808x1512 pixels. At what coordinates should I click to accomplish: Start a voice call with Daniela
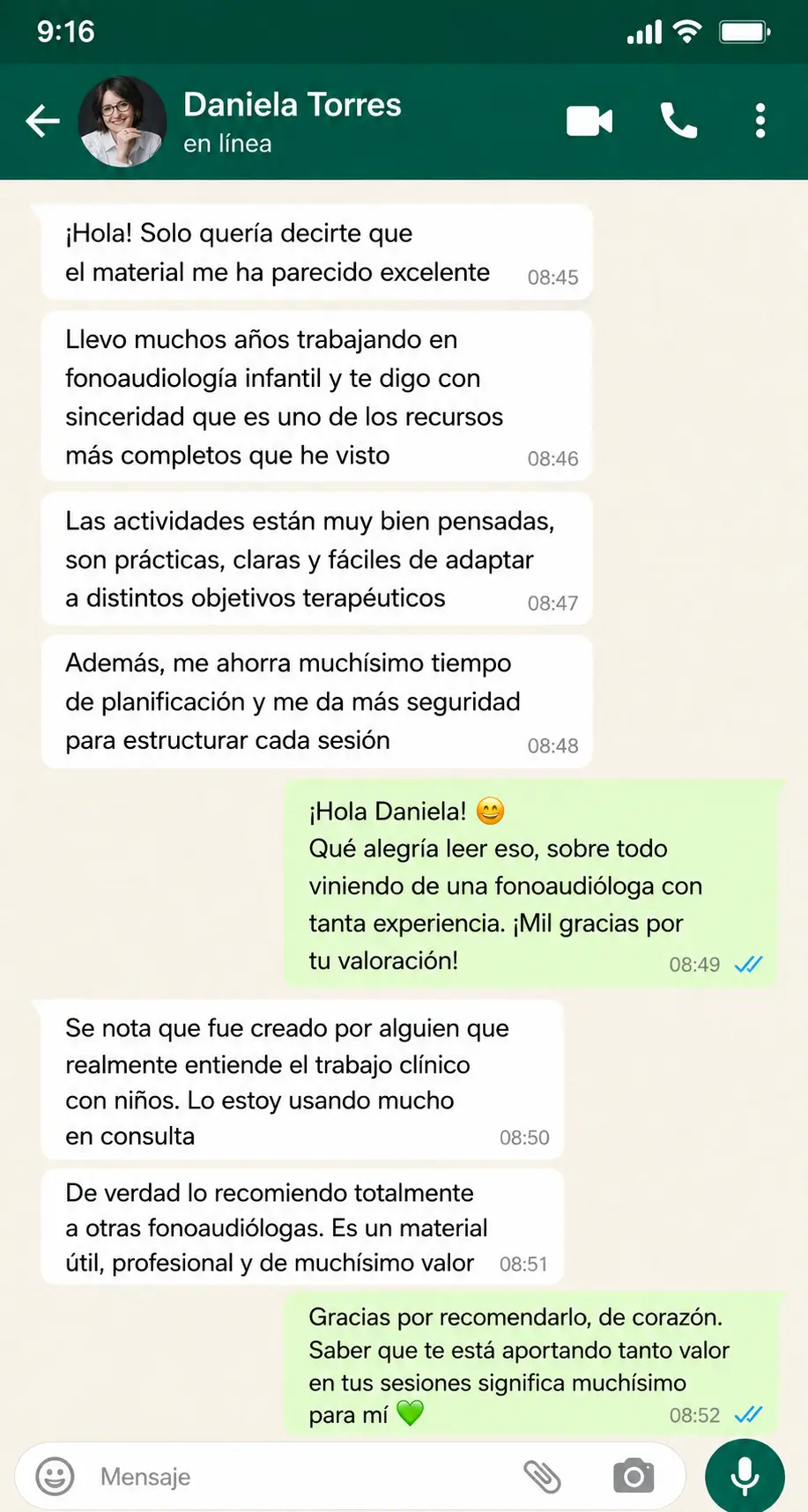tap(678, 121)
